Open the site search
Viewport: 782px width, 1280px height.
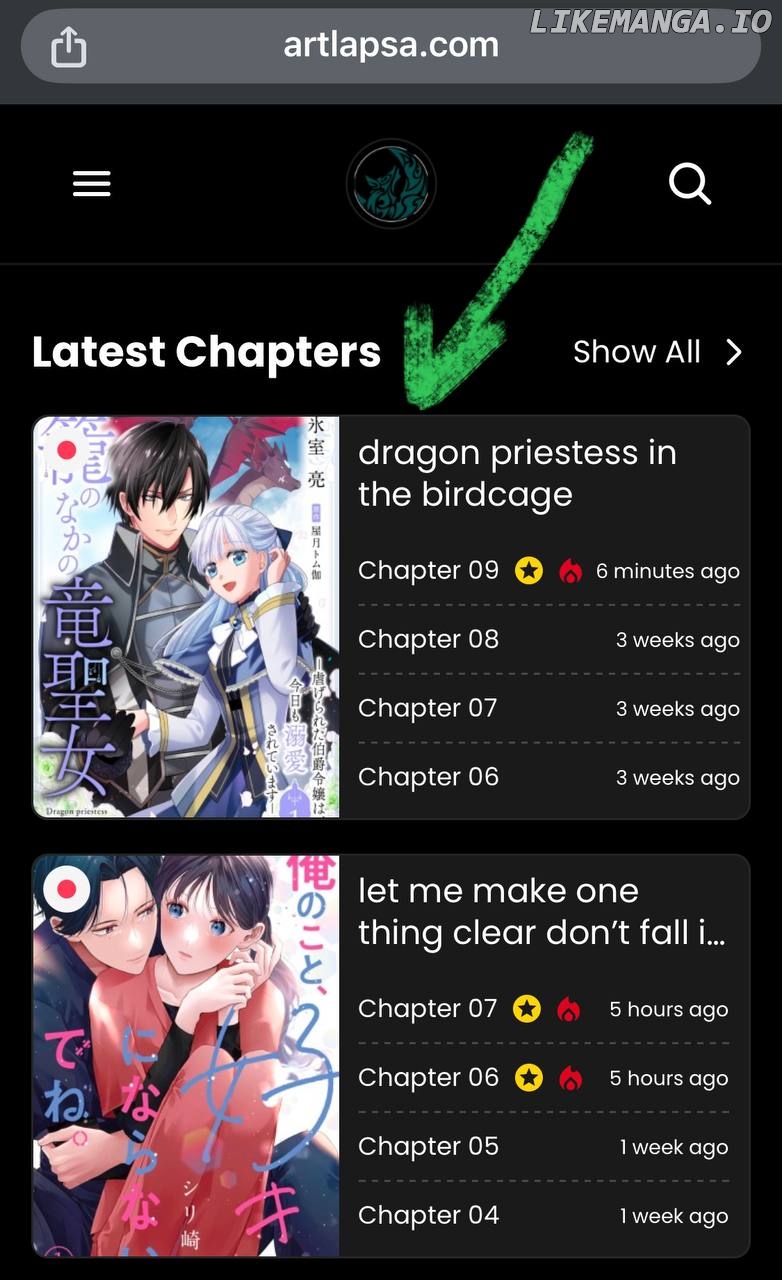(689, 184)
